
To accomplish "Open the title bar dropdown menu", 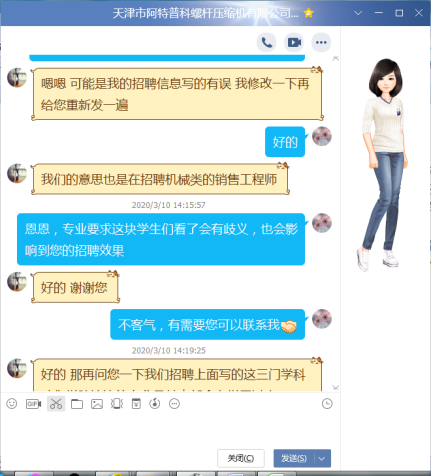I will point(358,13).
